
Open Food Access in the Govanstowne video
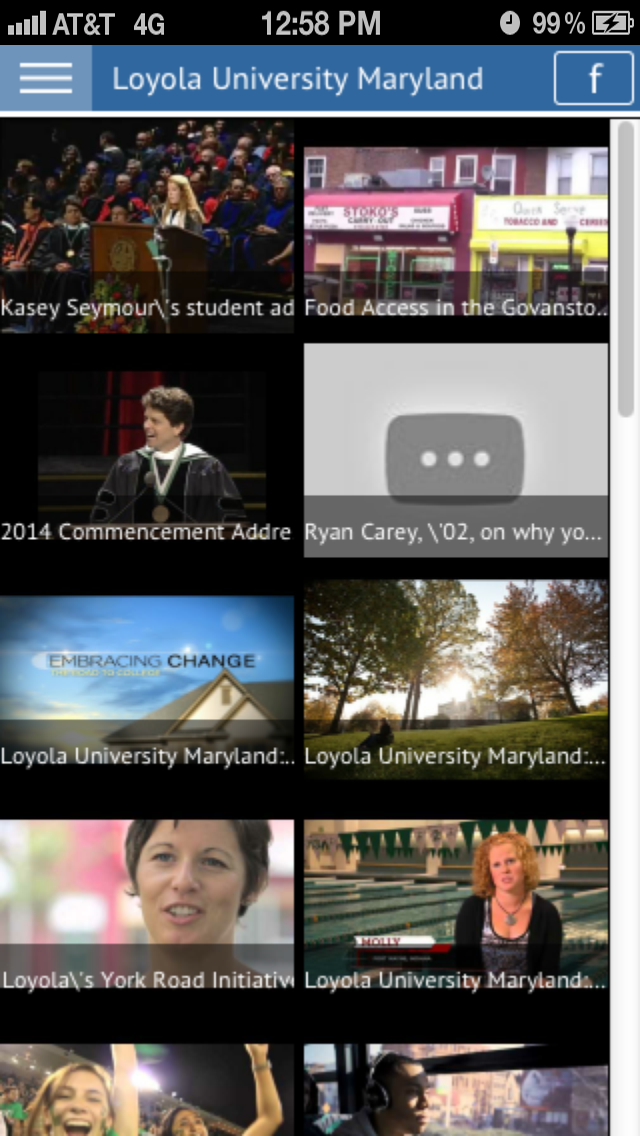456,230
